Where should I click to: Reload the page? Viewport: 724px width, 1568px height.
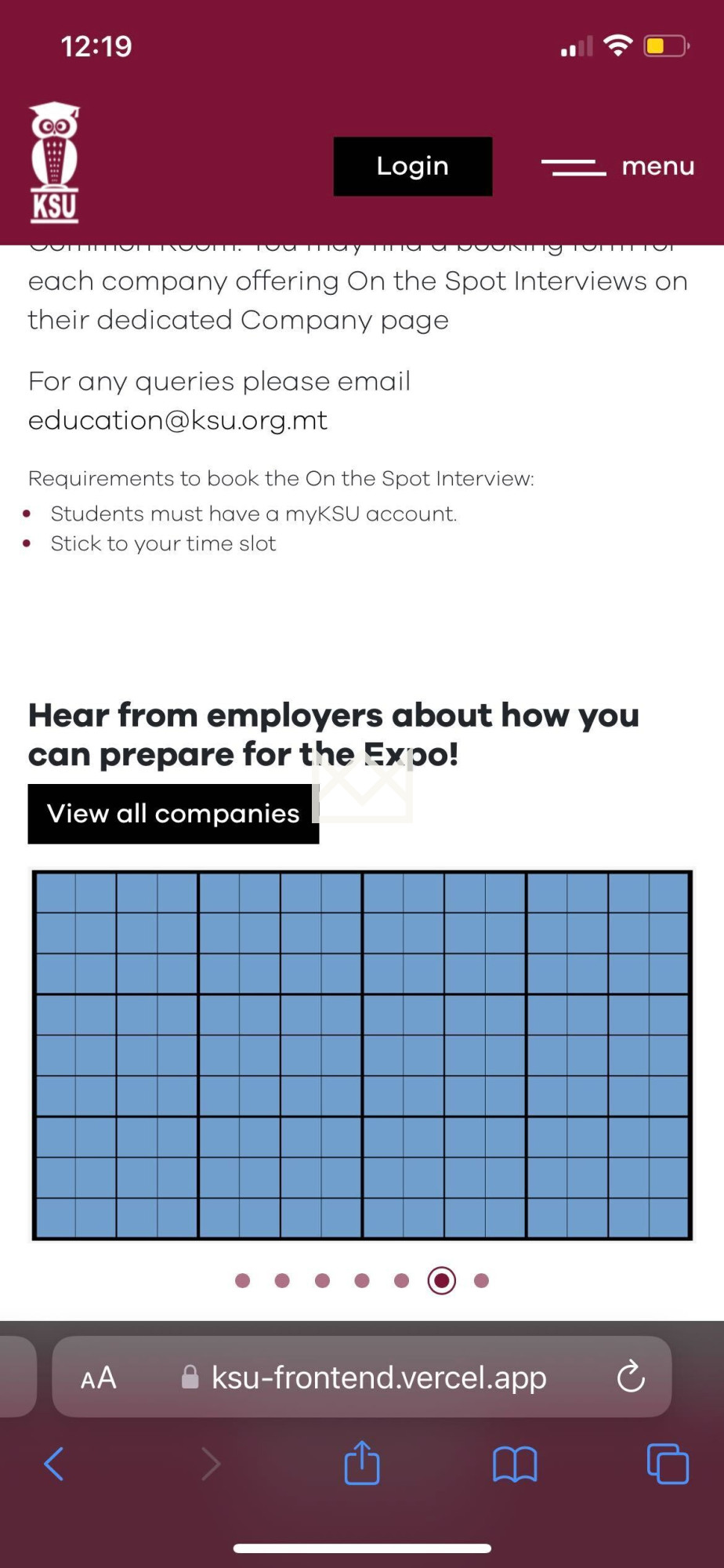(x=631, y=1377)
